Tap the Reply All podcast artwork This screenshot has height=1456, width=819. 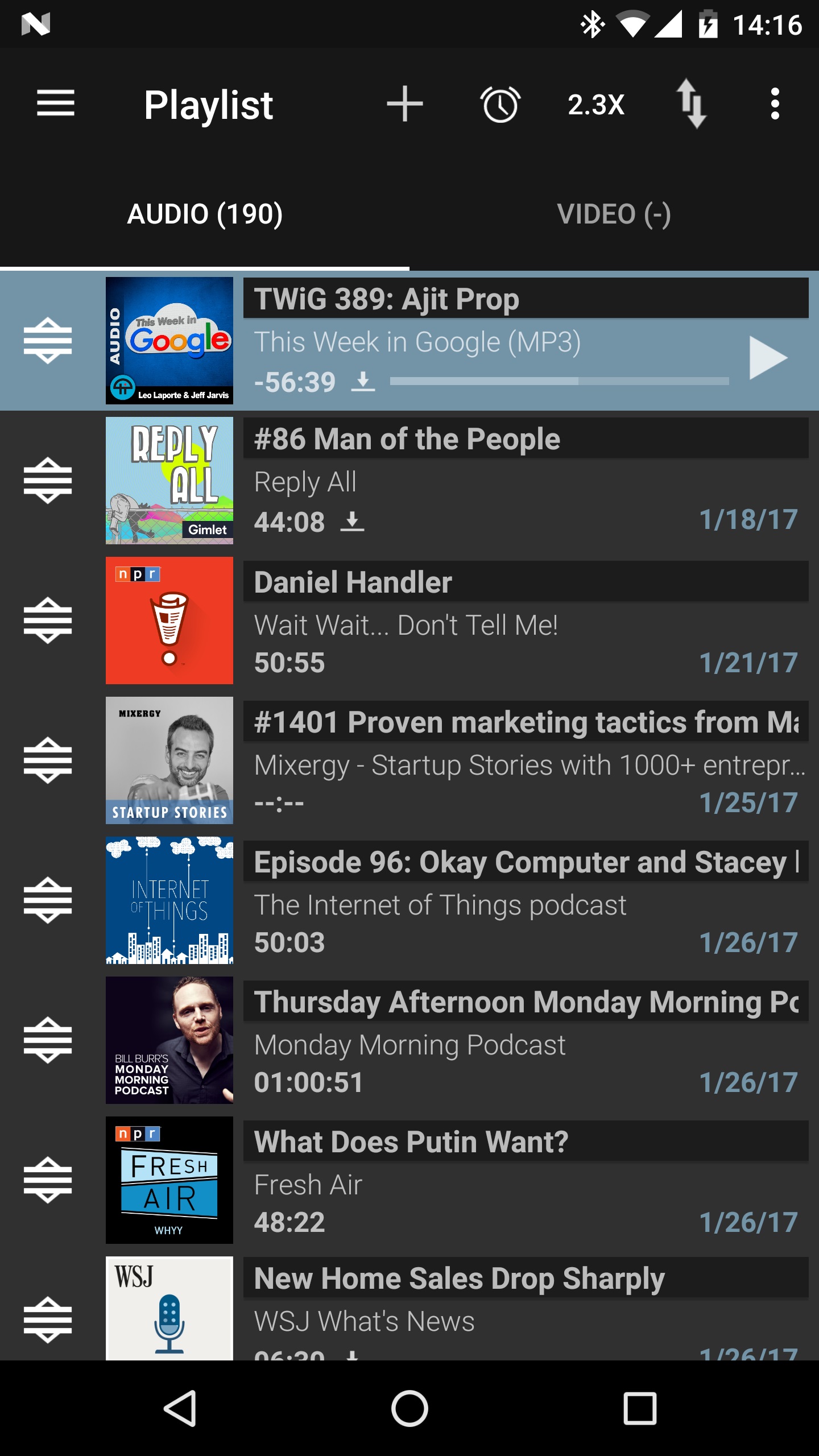pos(169,481)
